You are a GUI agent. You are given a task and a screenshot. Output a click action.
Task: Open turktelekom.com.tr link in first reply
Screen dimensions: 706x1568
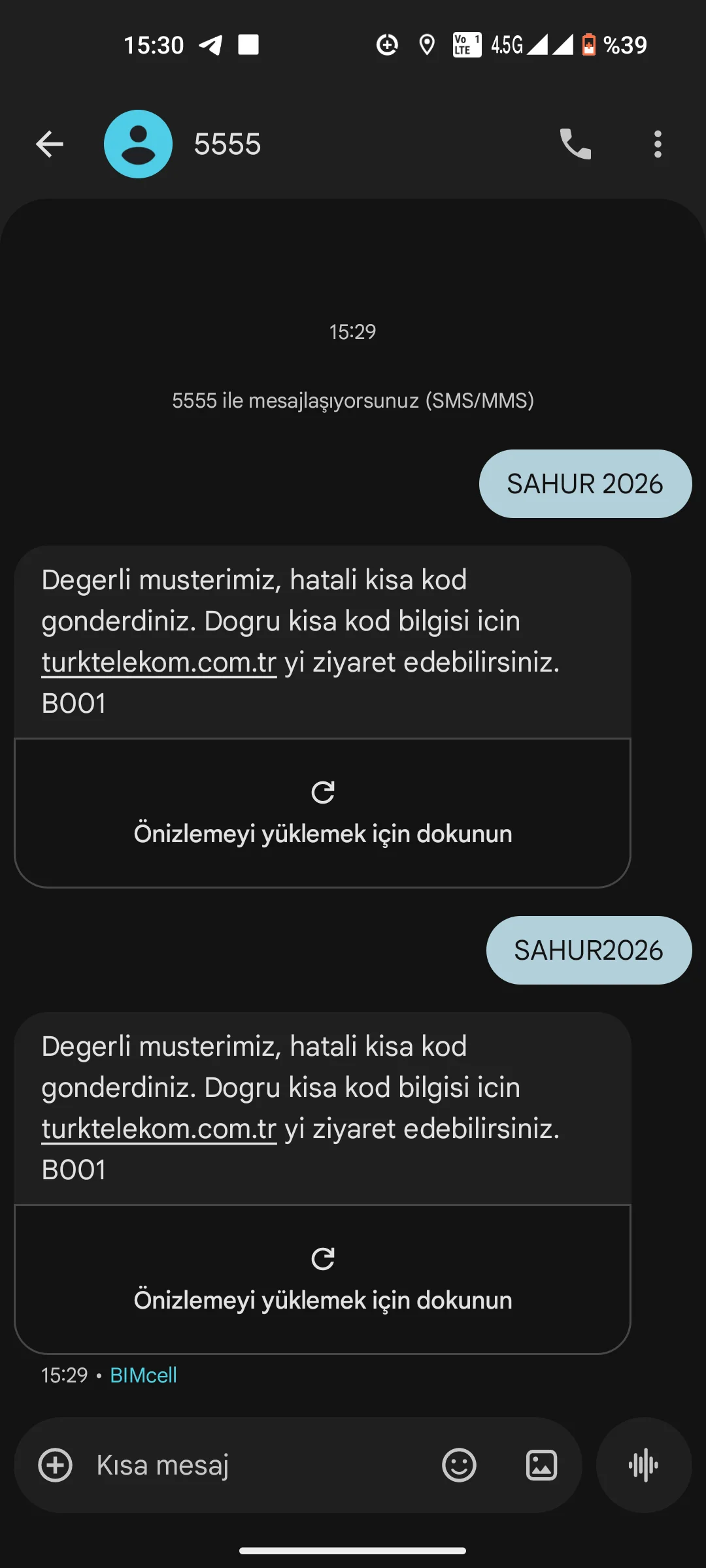[x=159, y=662]
